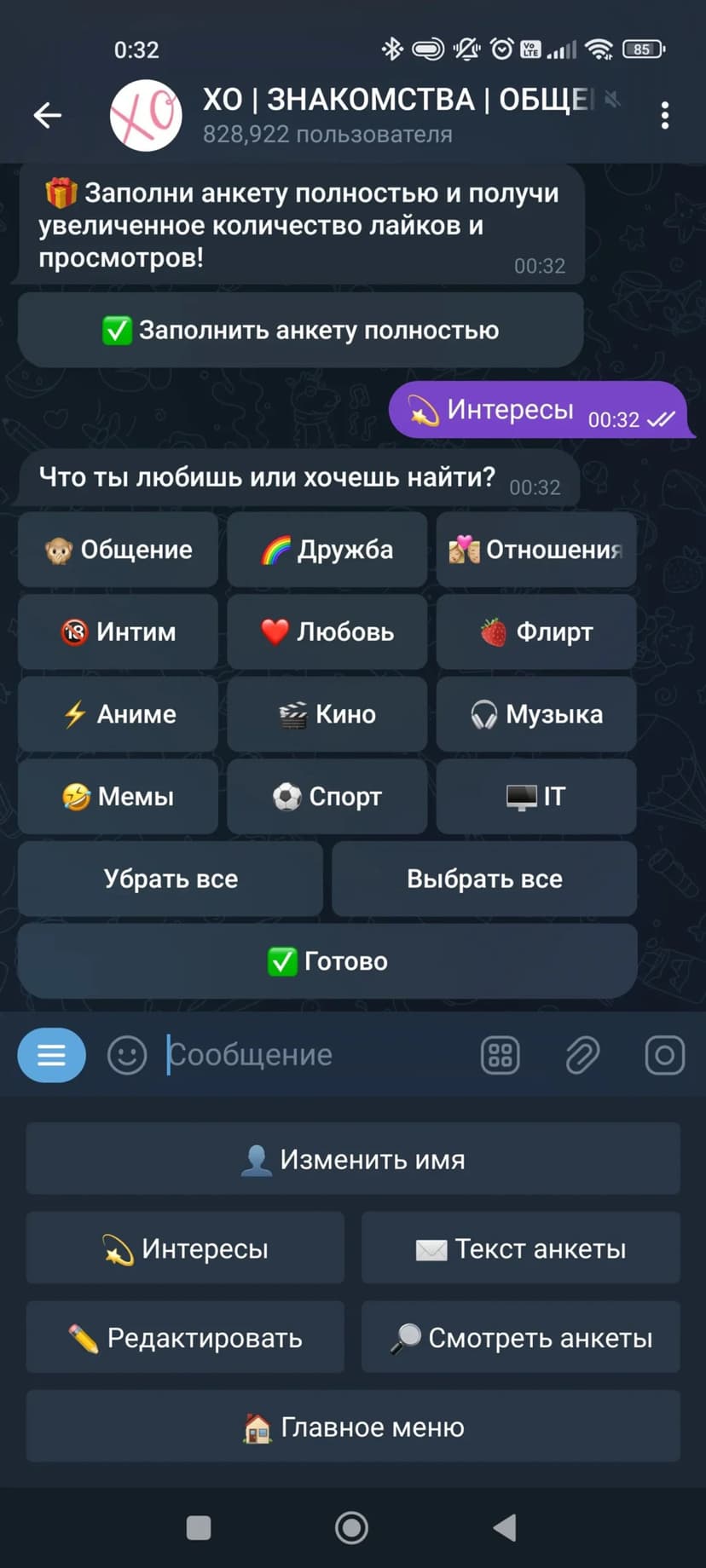Tap Убрать все to clear interests

tap(171, 879)
